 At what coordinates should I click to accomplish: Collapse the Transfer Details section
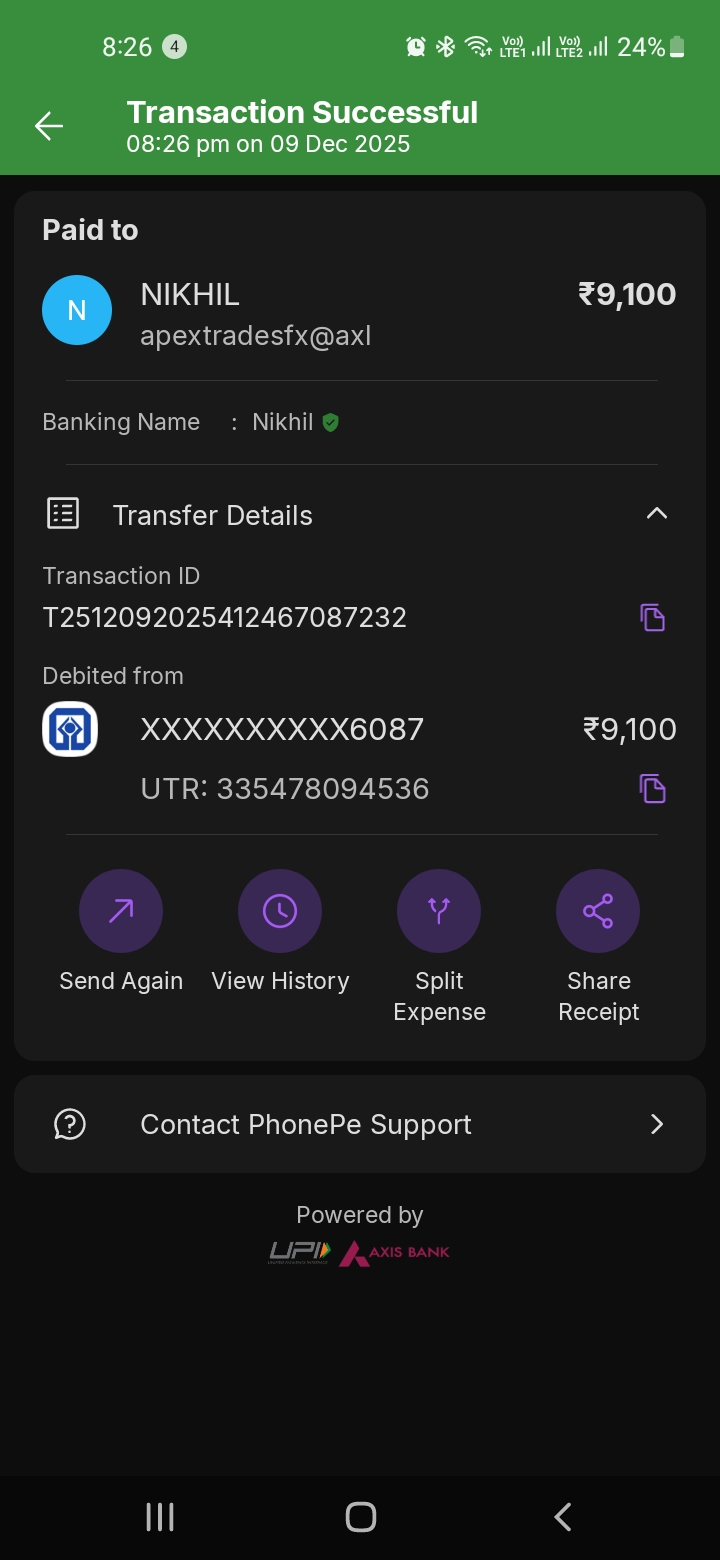click(x=656, y=514)
